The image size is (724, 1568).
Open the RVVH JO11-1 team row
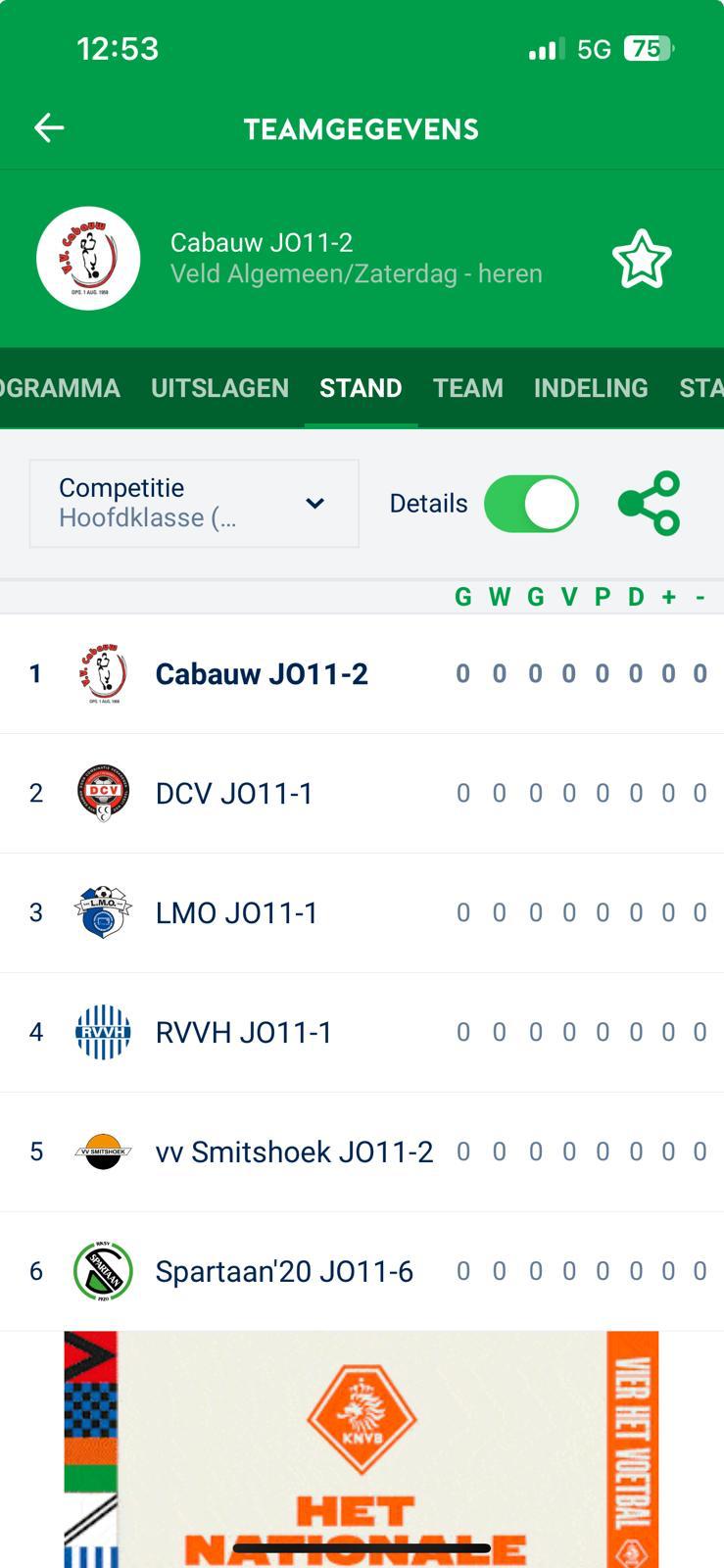pyautogui.click(x=362, y=1033)
